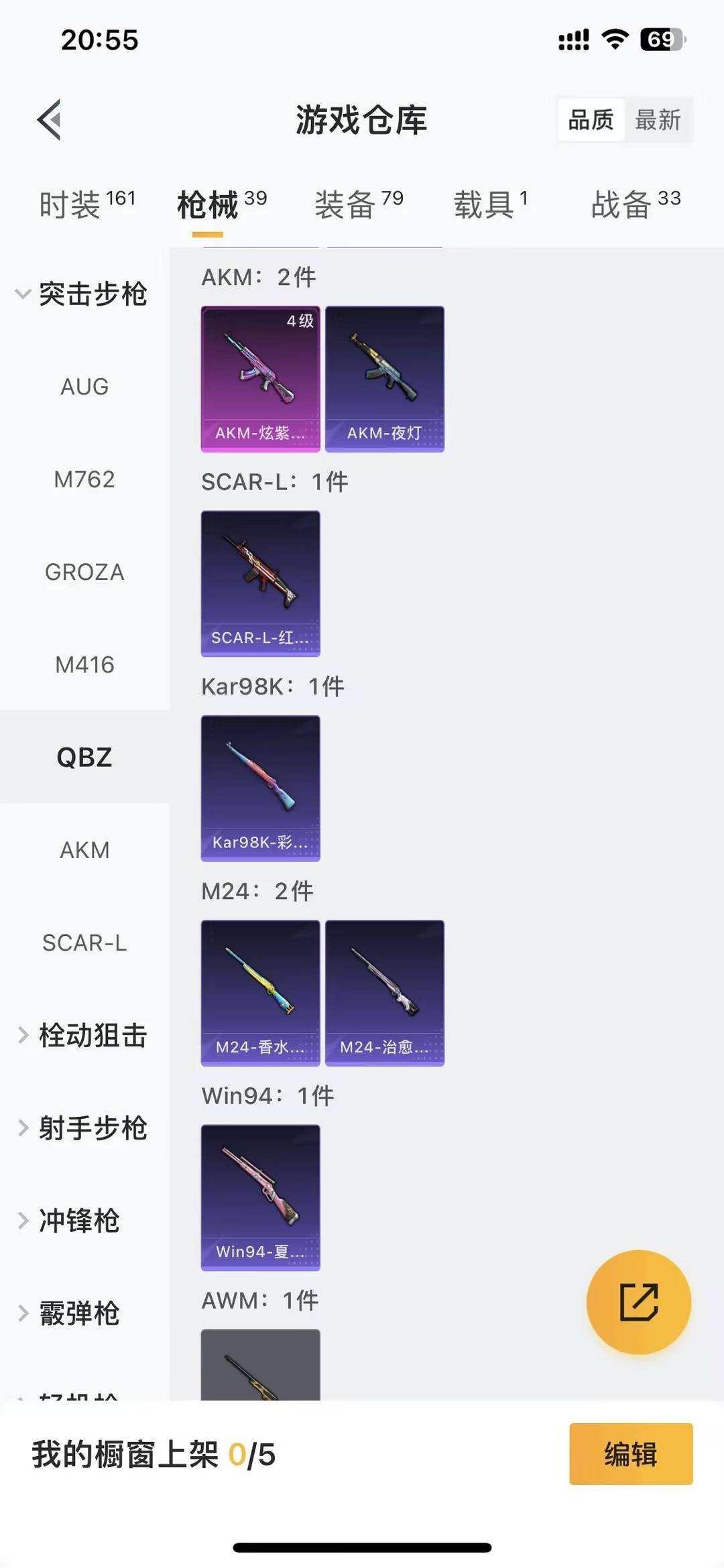Open 我的橱窗上架 0/5
This screenshot has height=1568, width=724.
pyautogui.click(x=154, y=1456)
